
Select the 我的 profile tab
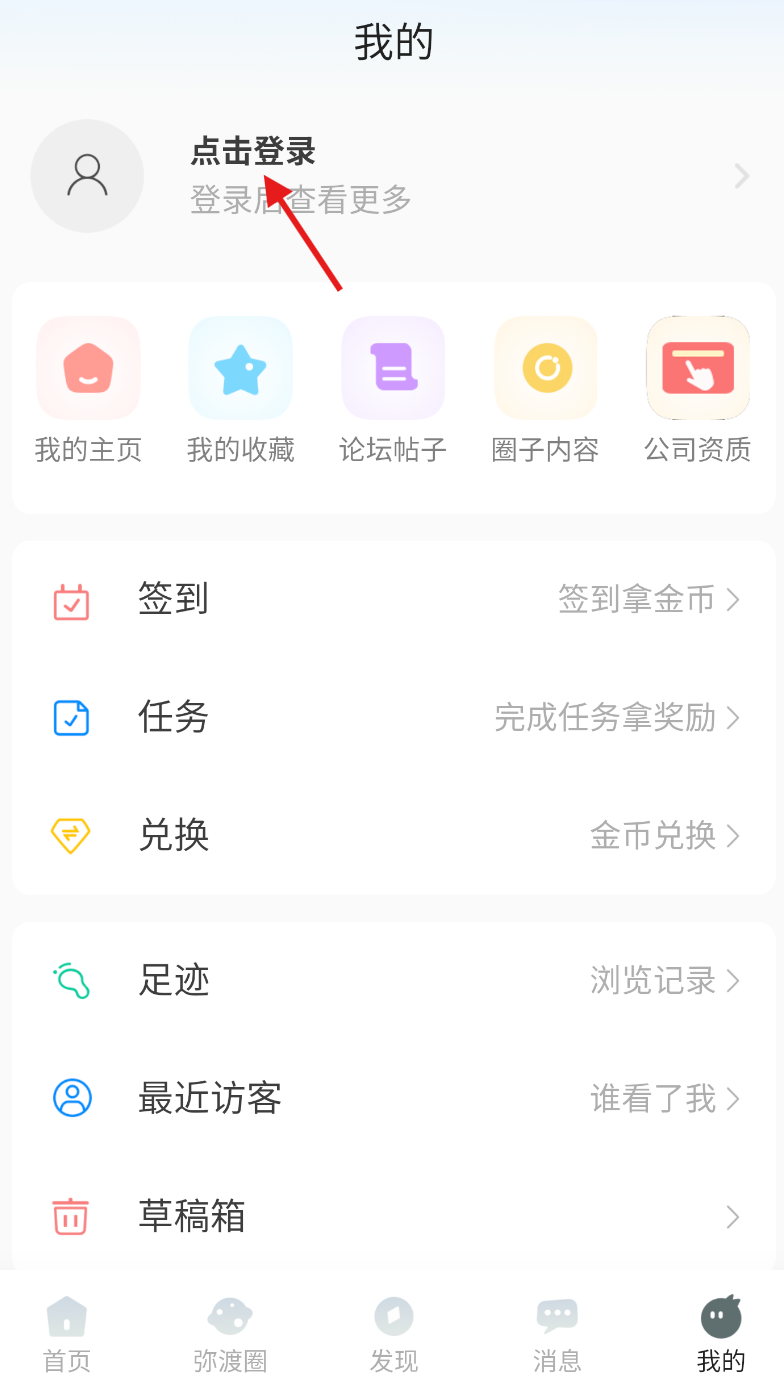pyautogui.click(x=720, y=1333)
